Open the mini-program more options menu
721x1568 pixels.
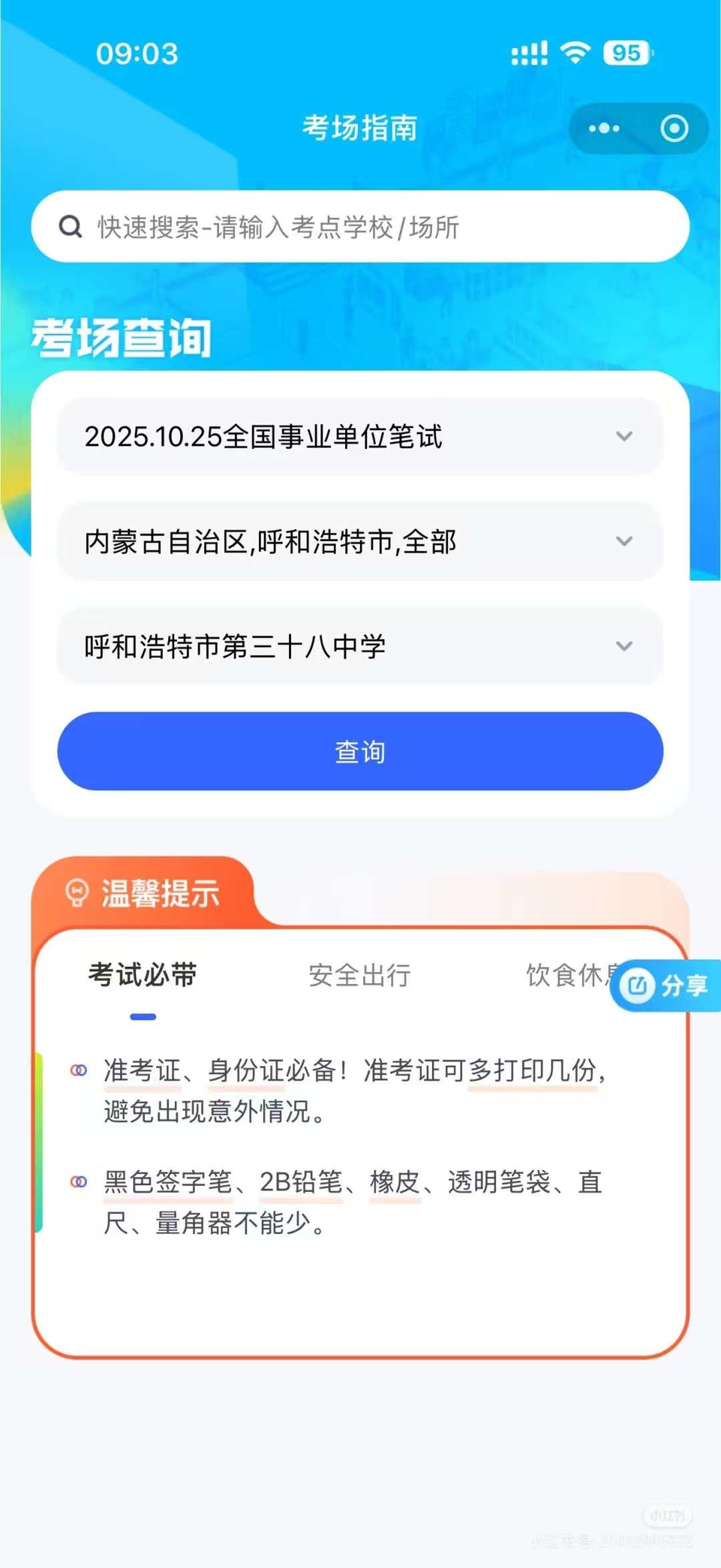pos(603,129)
